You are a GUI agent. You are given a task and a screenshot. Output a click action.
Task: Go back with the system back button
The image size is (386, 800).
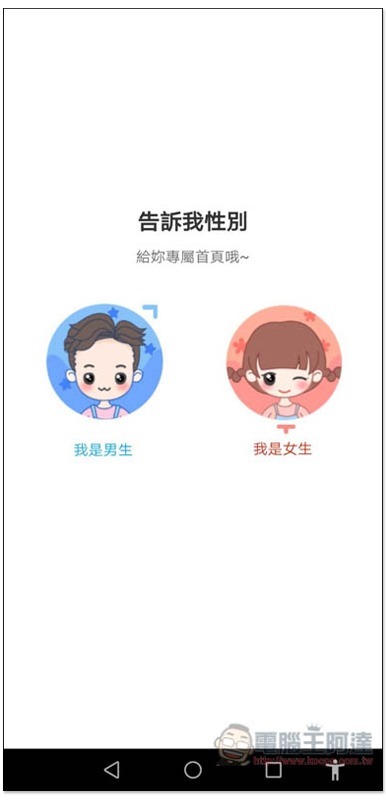point(112,769)
